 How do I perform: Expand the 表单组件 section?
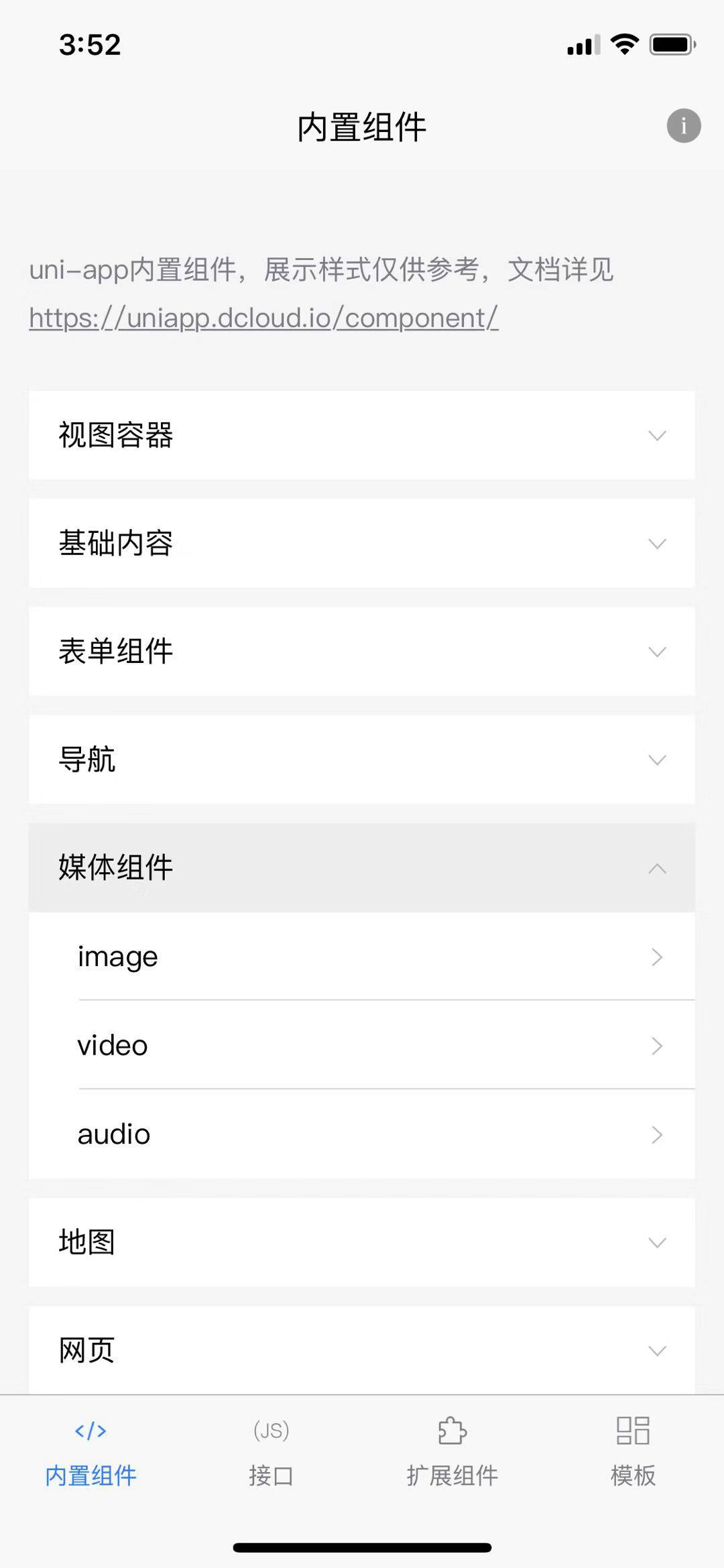[x=362, y=652]
